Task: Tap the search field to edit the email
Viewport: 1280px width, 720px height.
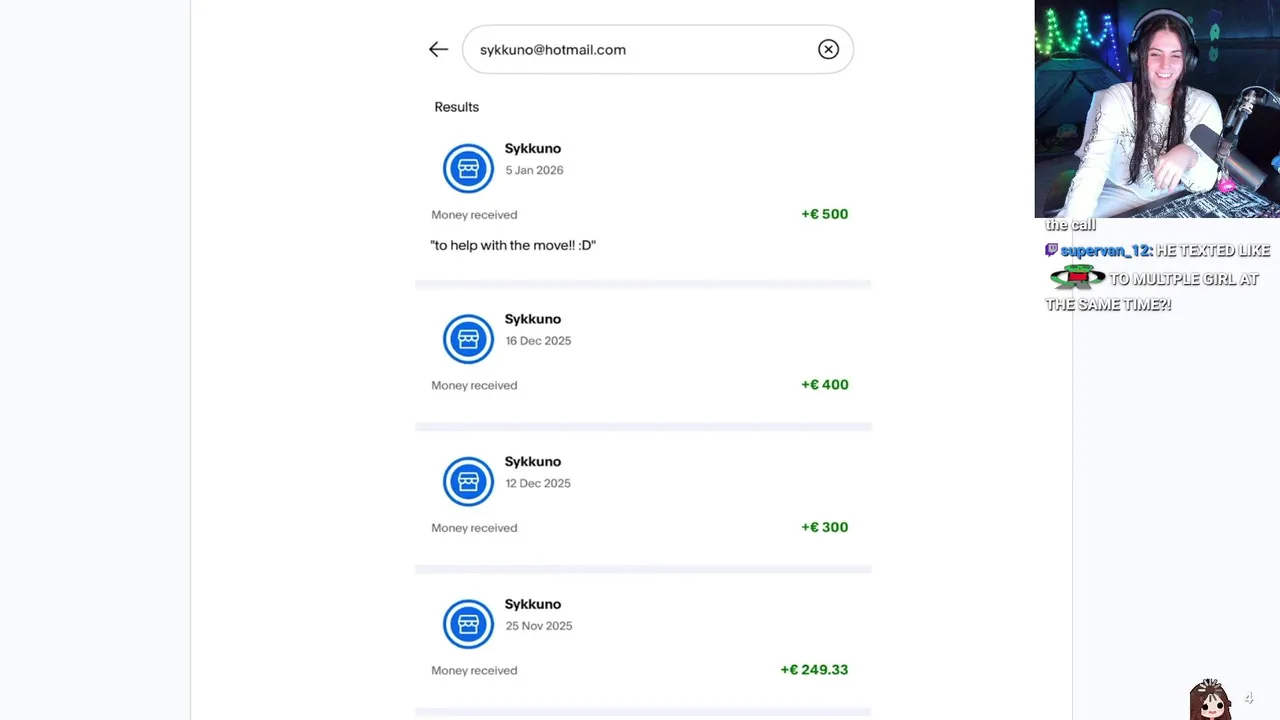Action: click(x=640, y=49)
